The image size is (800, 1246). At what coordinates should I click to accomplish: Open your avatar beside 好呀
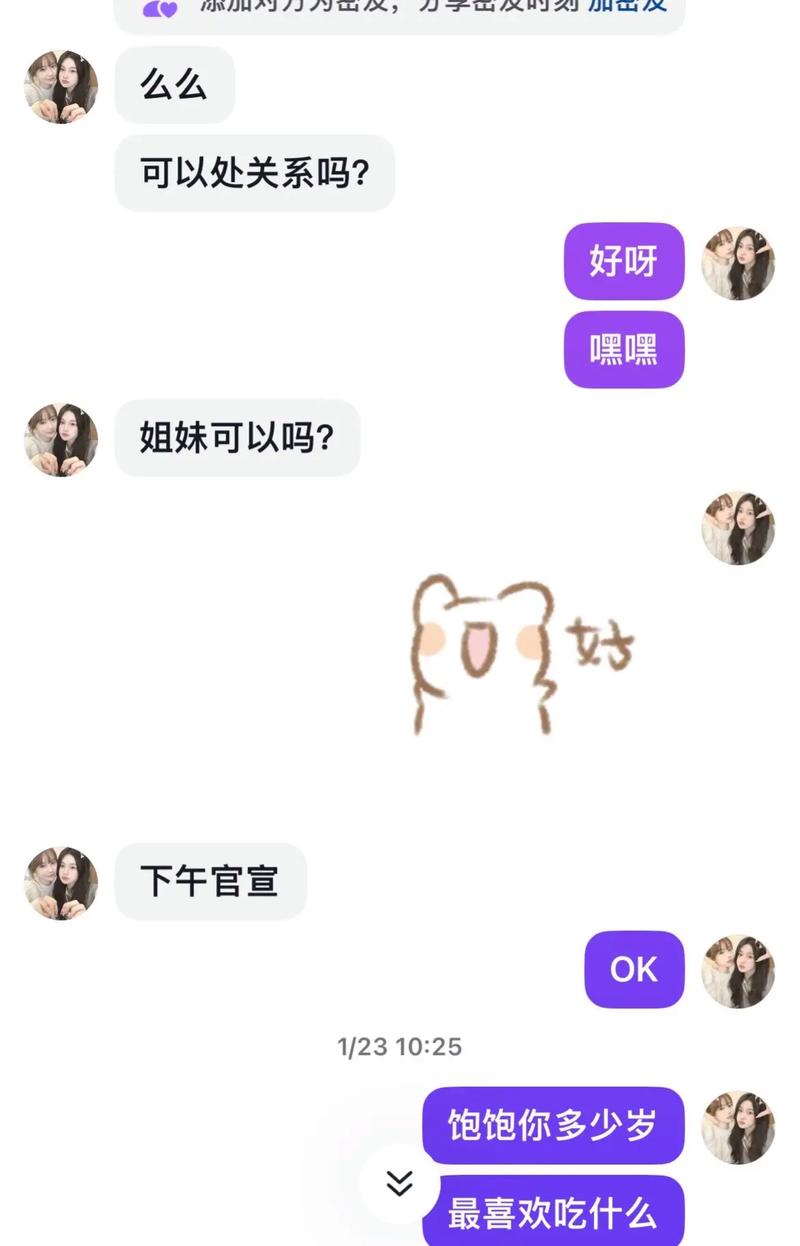coord(738,263)
